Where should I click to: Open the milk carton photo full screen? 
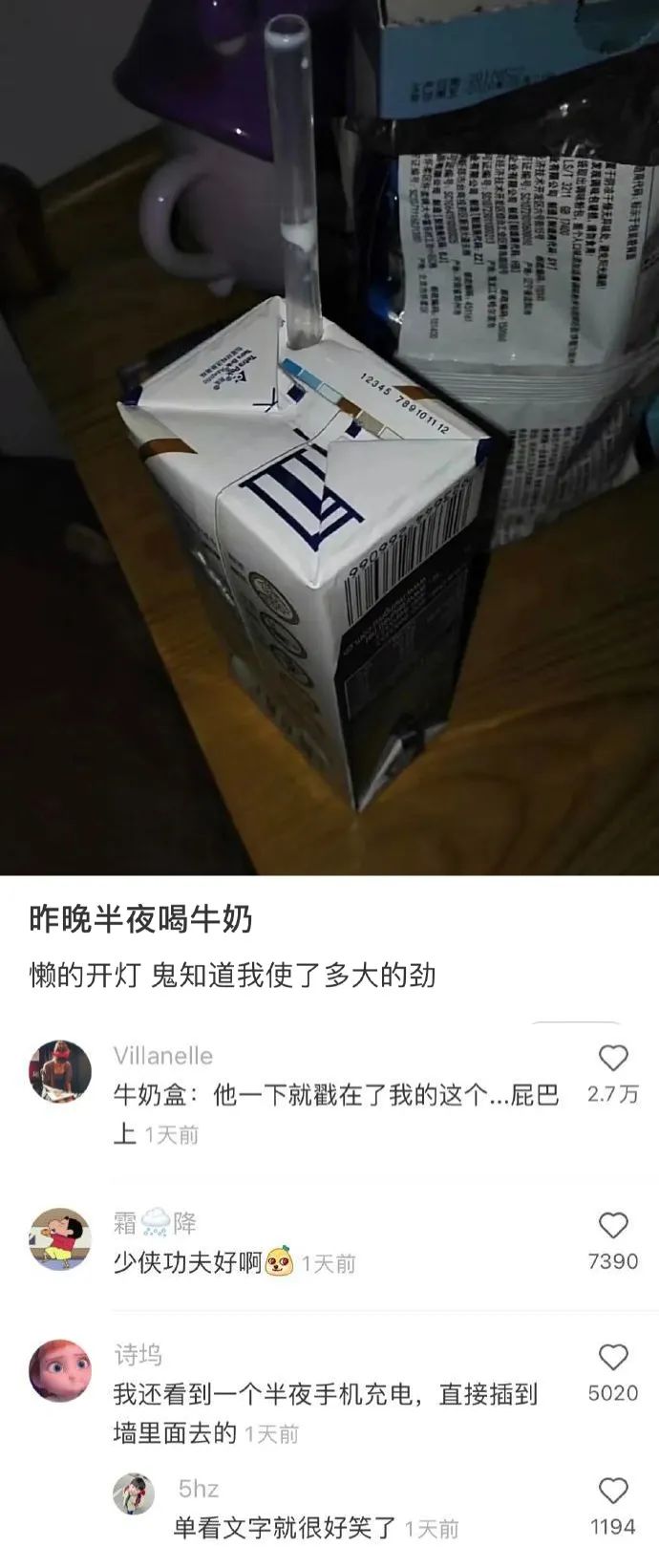click(x=329, y=437)
